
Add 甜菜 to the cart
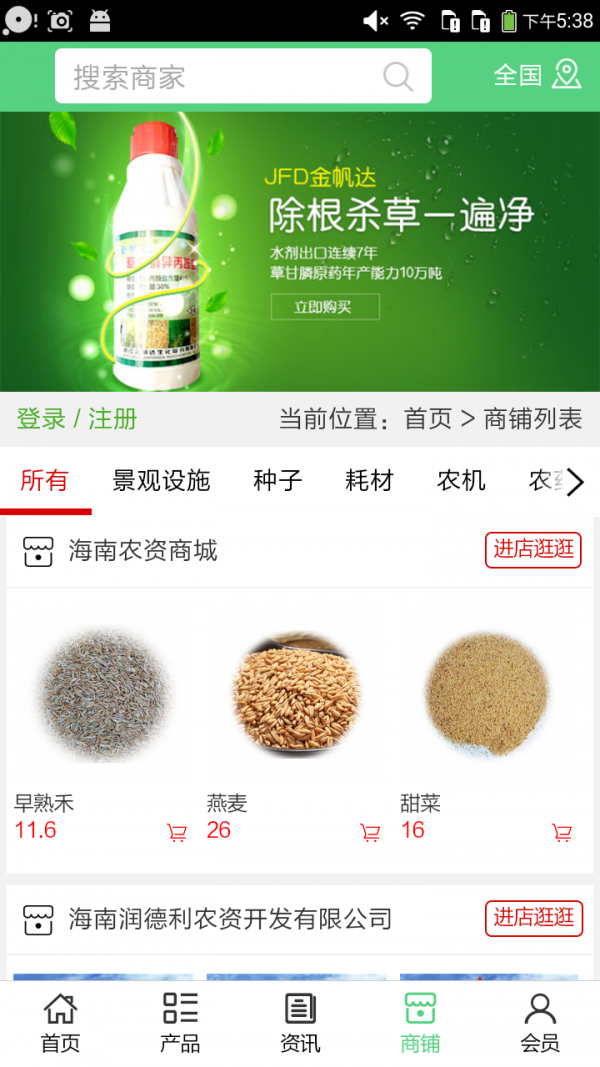[562, 832]
